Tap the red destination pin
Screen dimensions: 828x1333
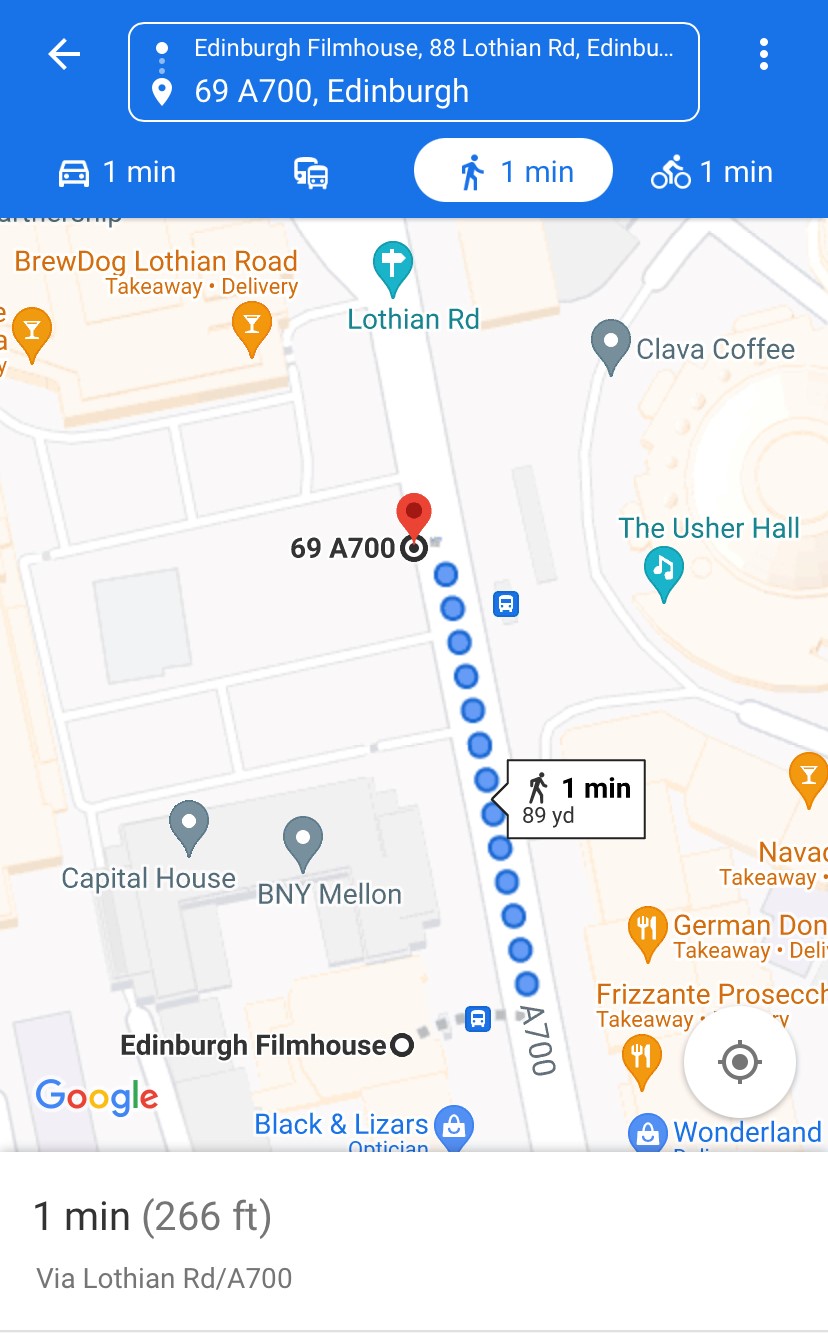click(x=413, y=514)
